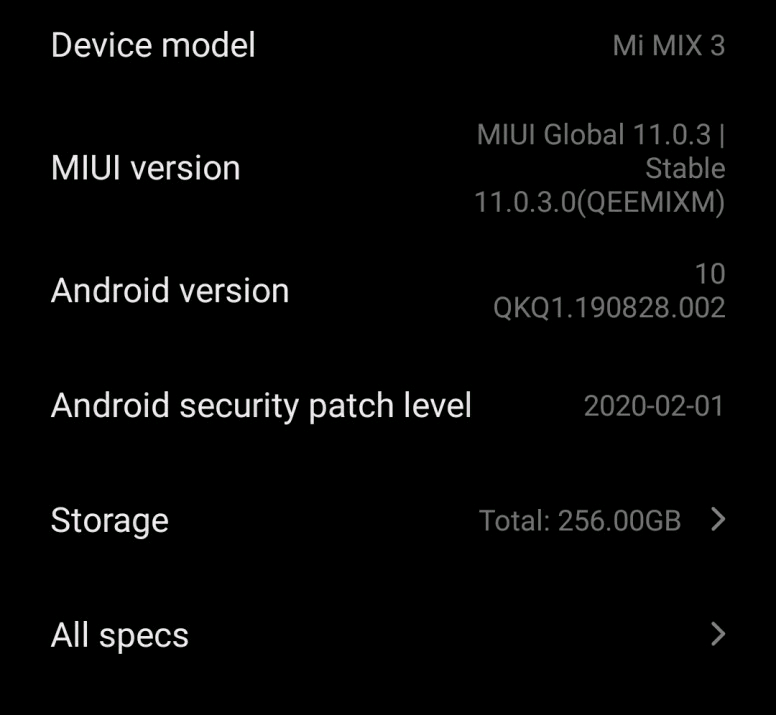Tap the Android version row
Image resolution: width=776 pixels, height=715 pixels.
click(388, 291)
